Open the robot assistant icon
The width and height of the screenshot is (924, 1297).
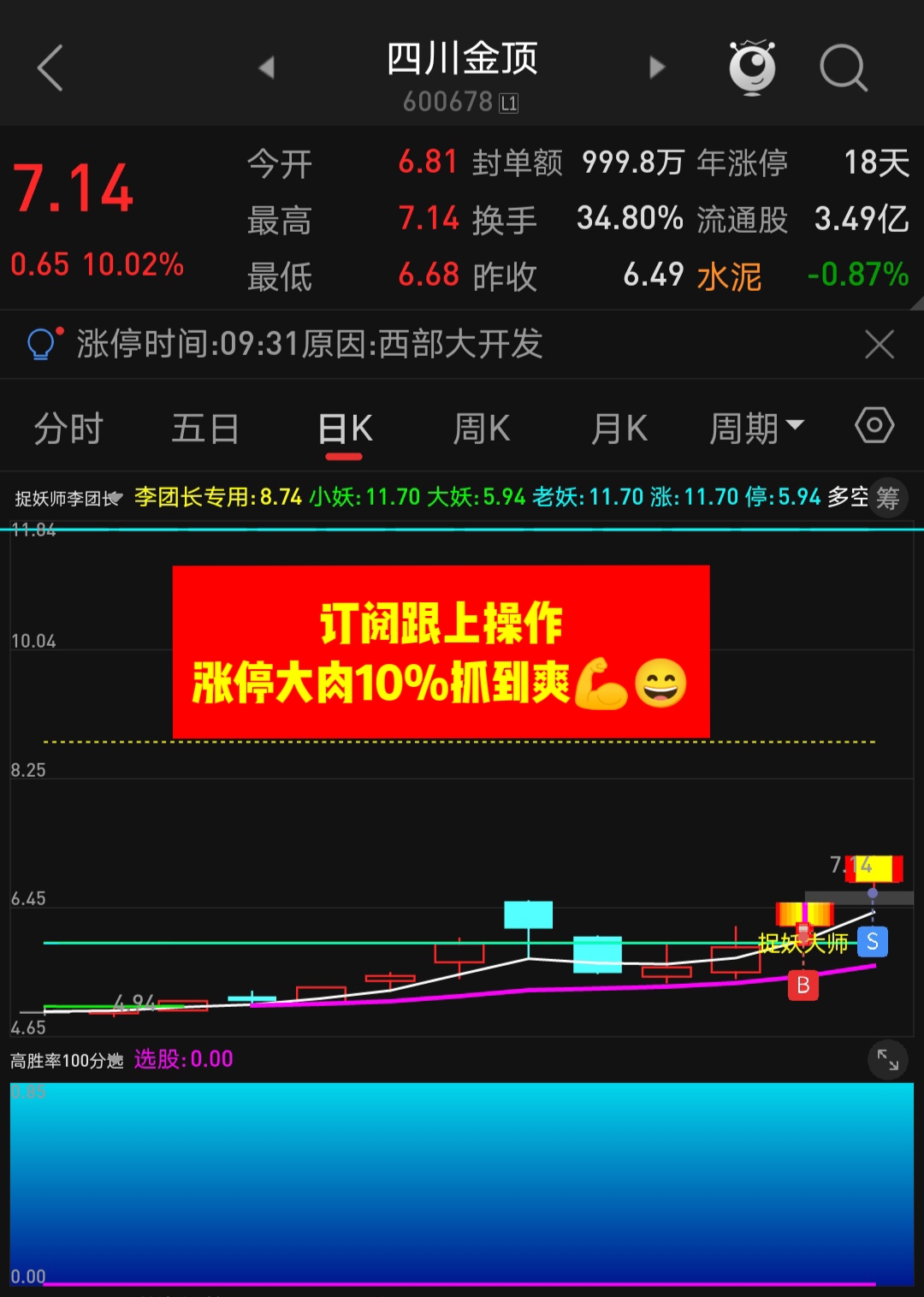pos(752,68)
